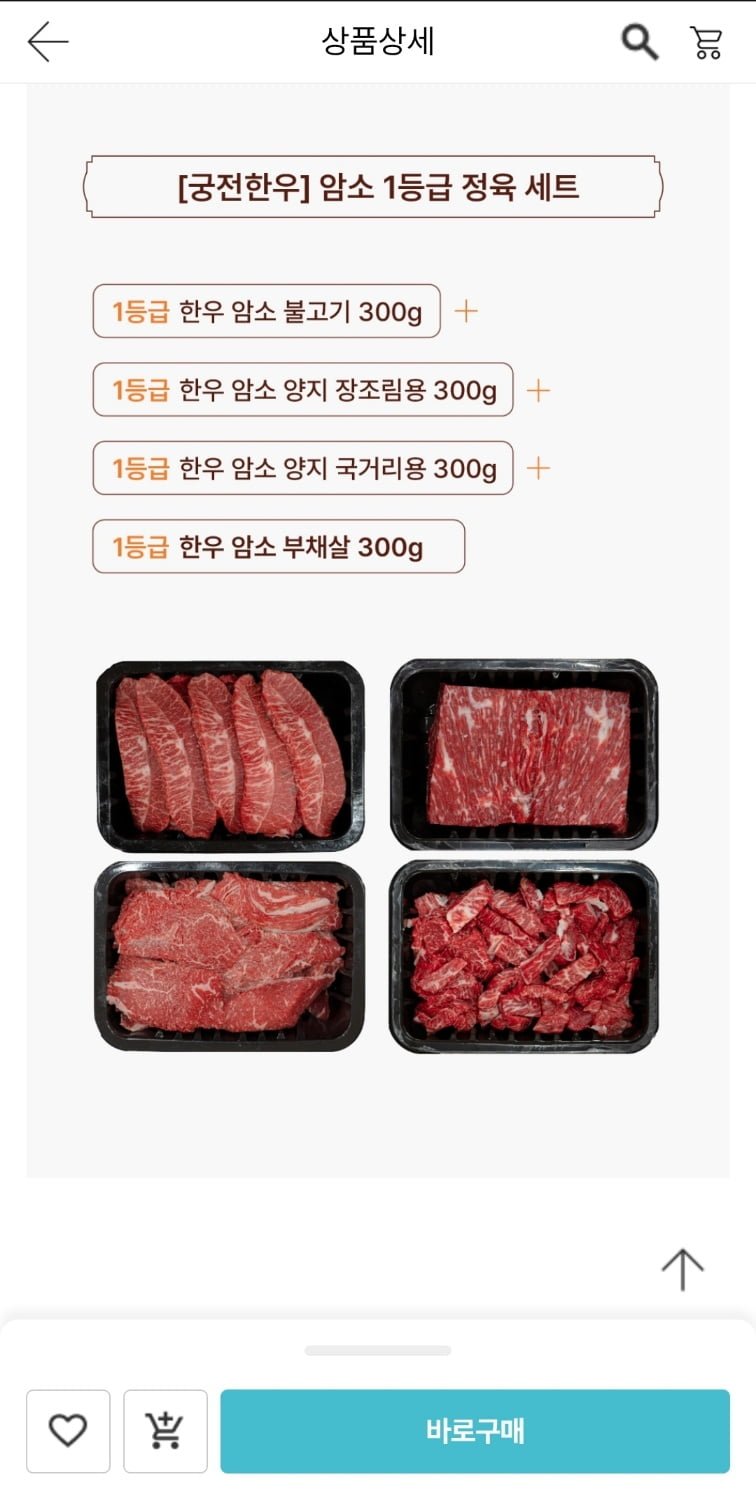Add the item to cart

(165, 1431)
